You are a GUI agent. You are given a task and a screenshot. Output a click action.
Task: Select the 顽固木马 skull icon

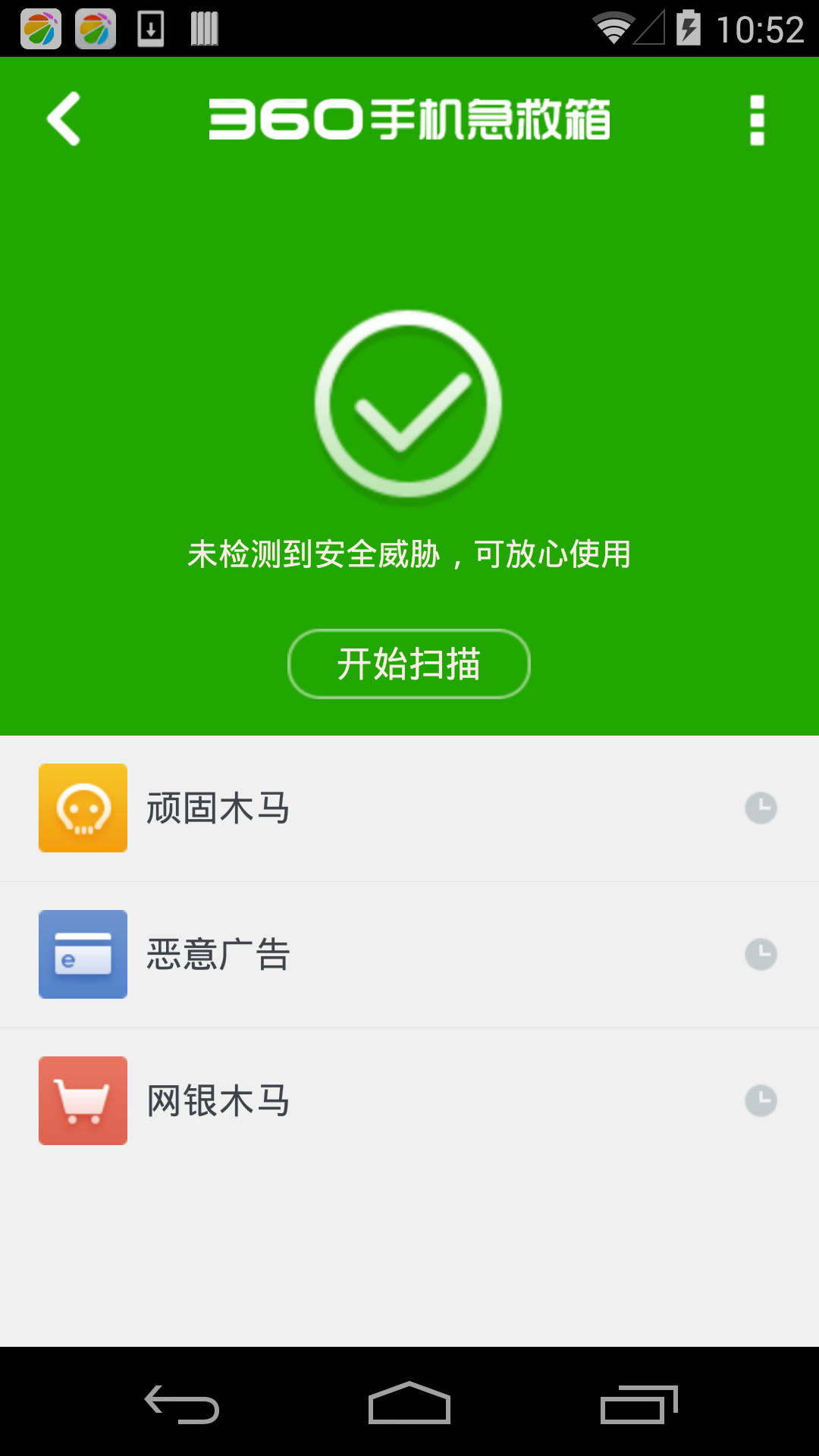point(83,807)
